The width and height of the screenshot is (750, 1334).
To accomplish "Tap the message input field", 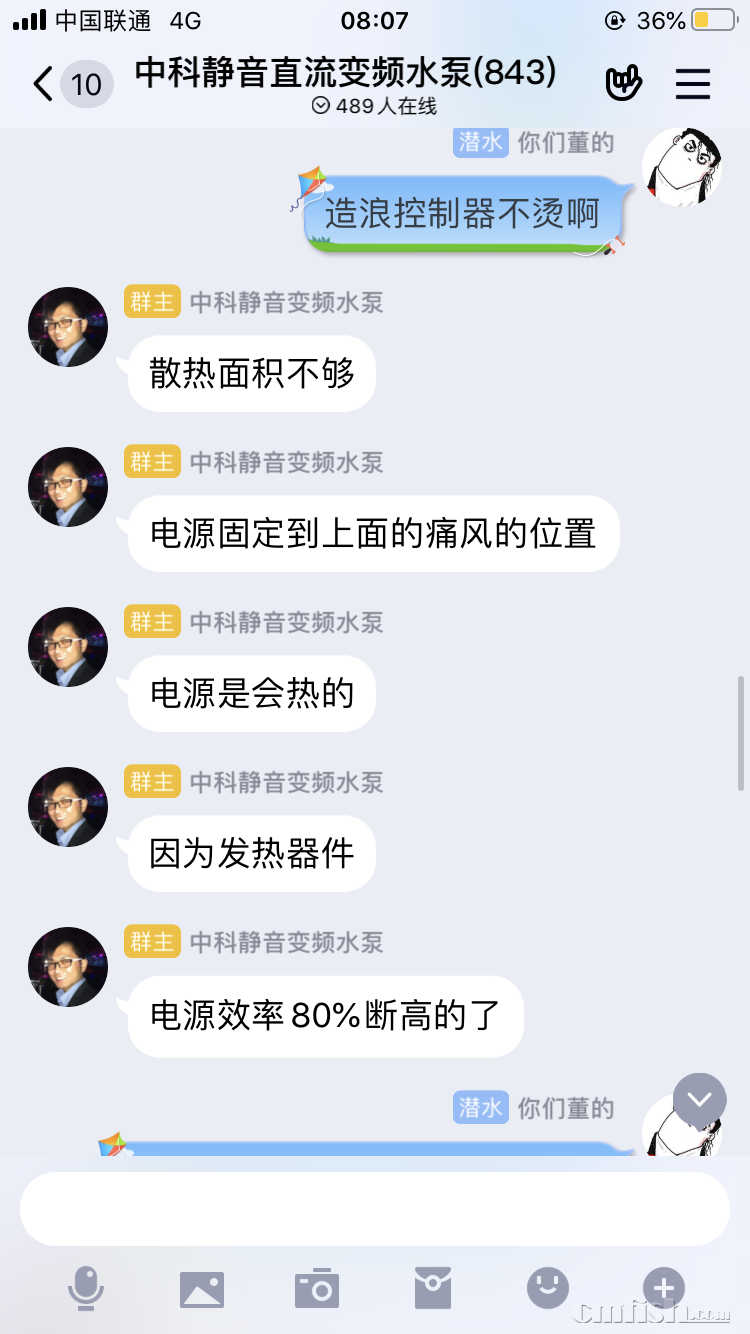I will click(x=374, y=1208).
